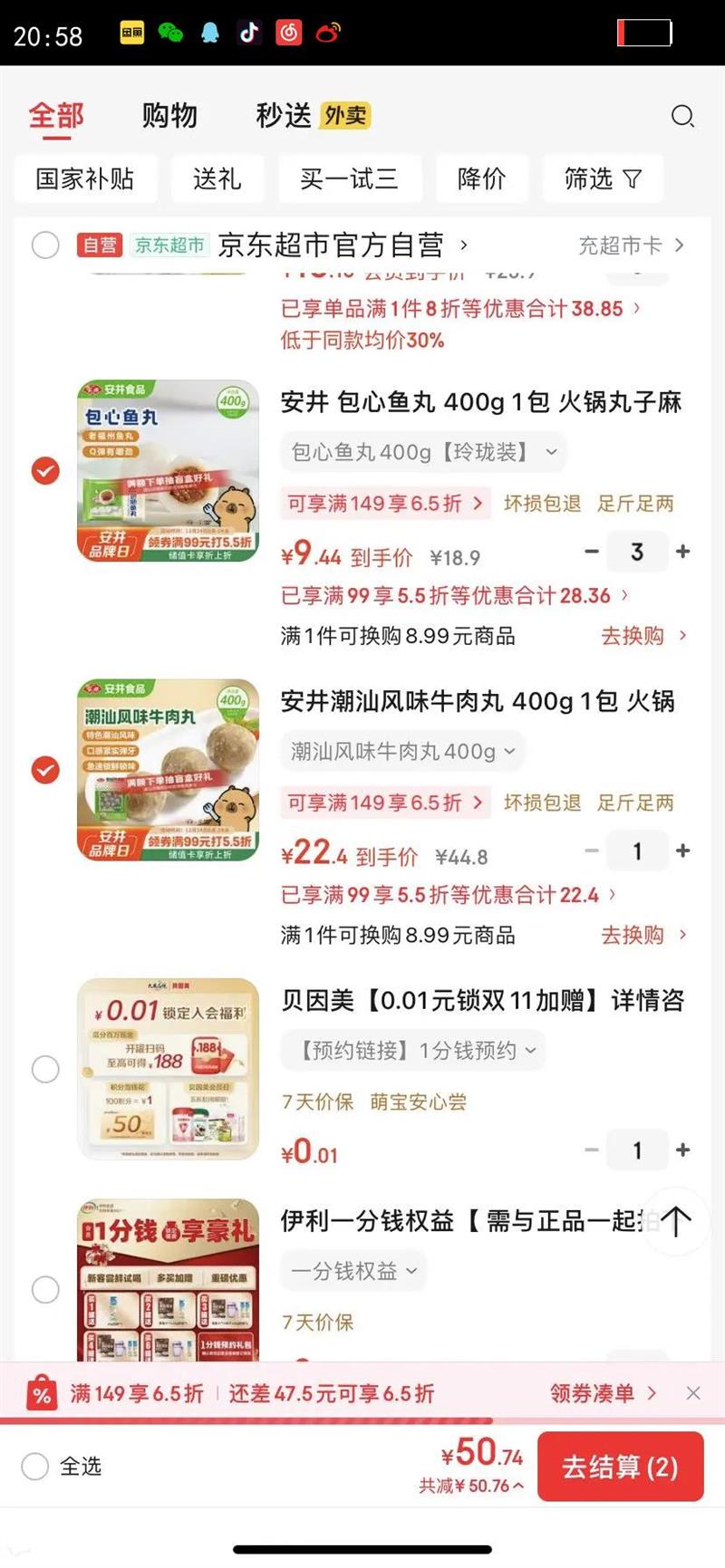Uncheck the 安井包心鱼丸 product
725x1568 pixels.
45,471
